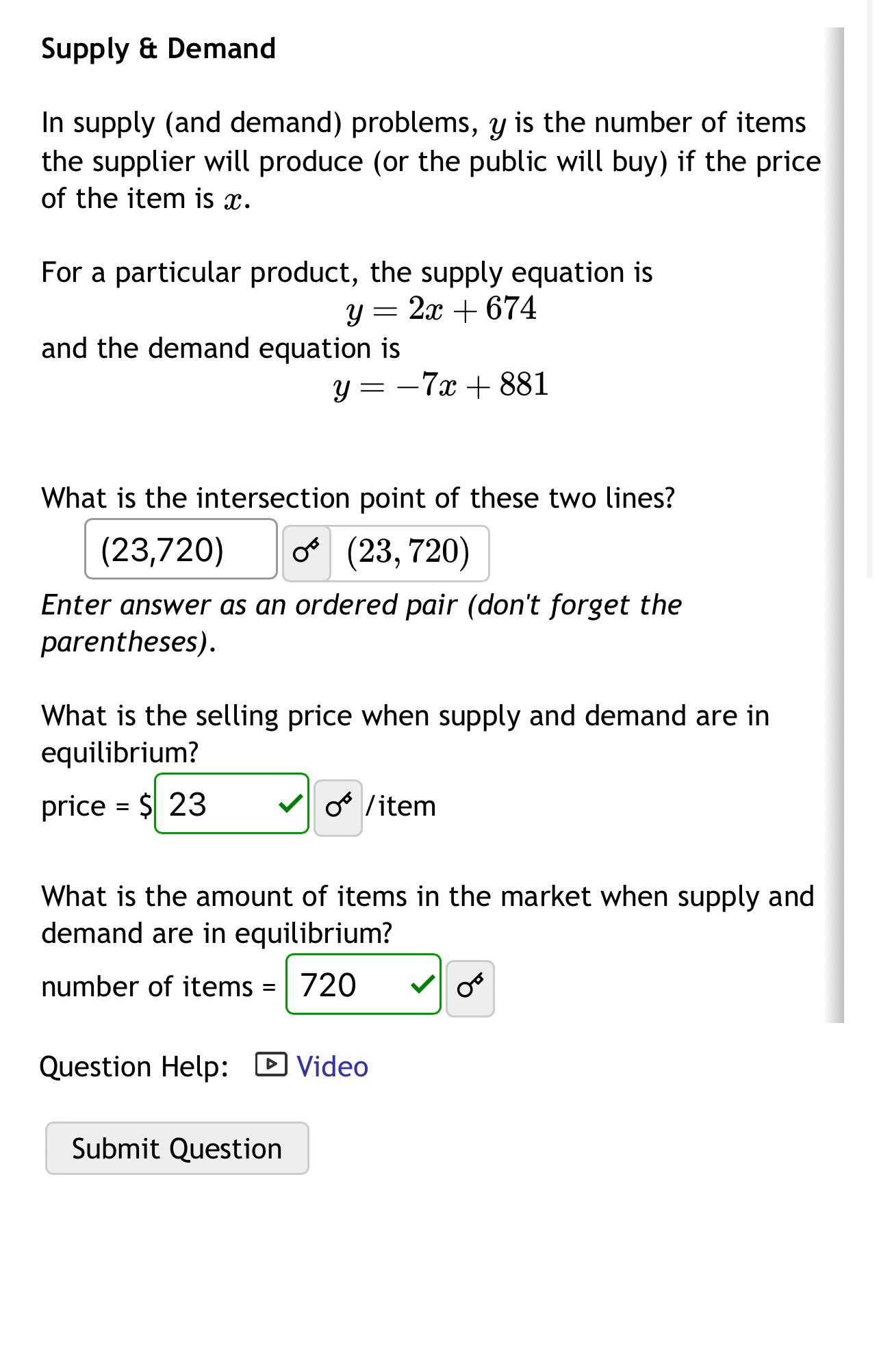Image resolution: width=879 pixels, height=1372 pixels.
Task: Click the supply equation y = 2x + 674
Action: pyautogui.click(x=440, y=309)
